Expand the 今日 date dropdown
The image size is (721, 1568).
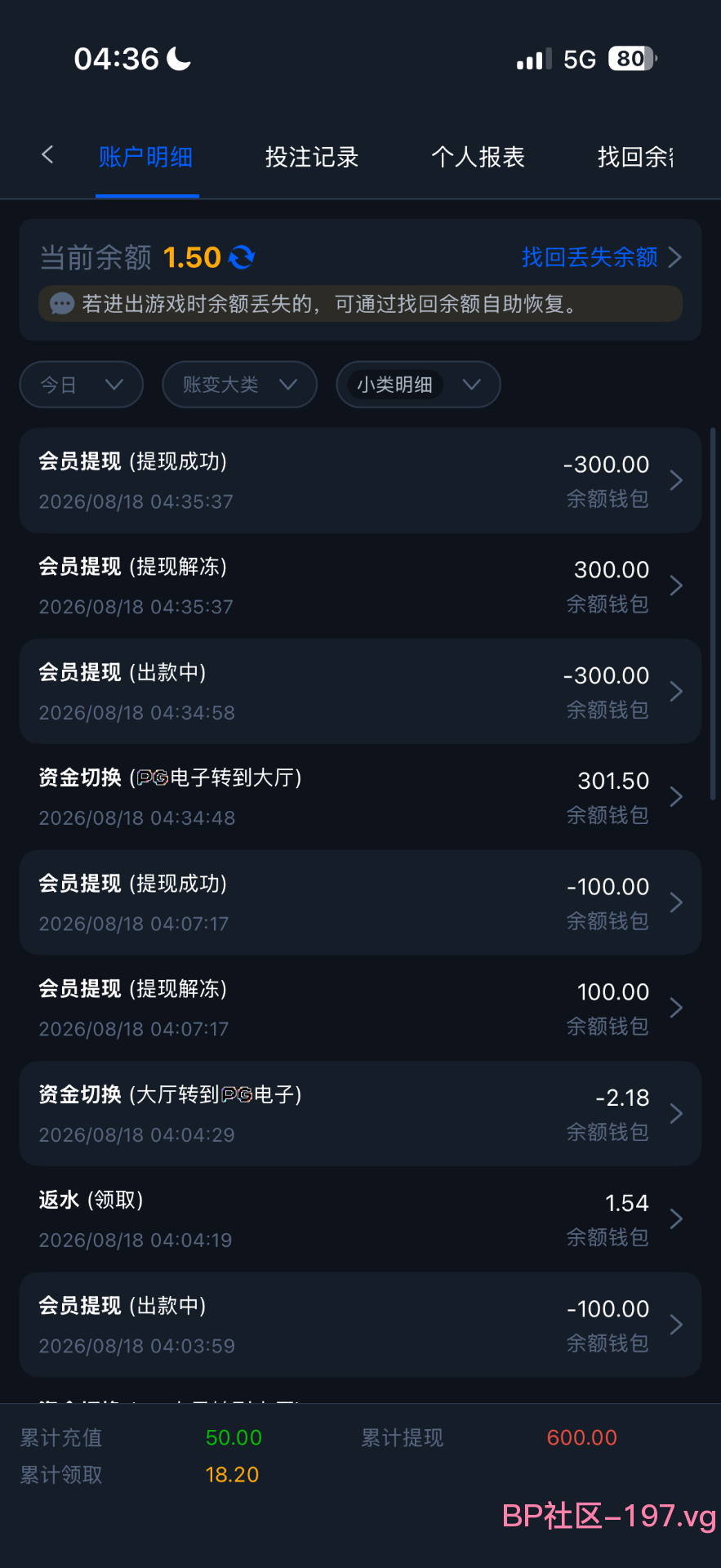tap(82, 385)
